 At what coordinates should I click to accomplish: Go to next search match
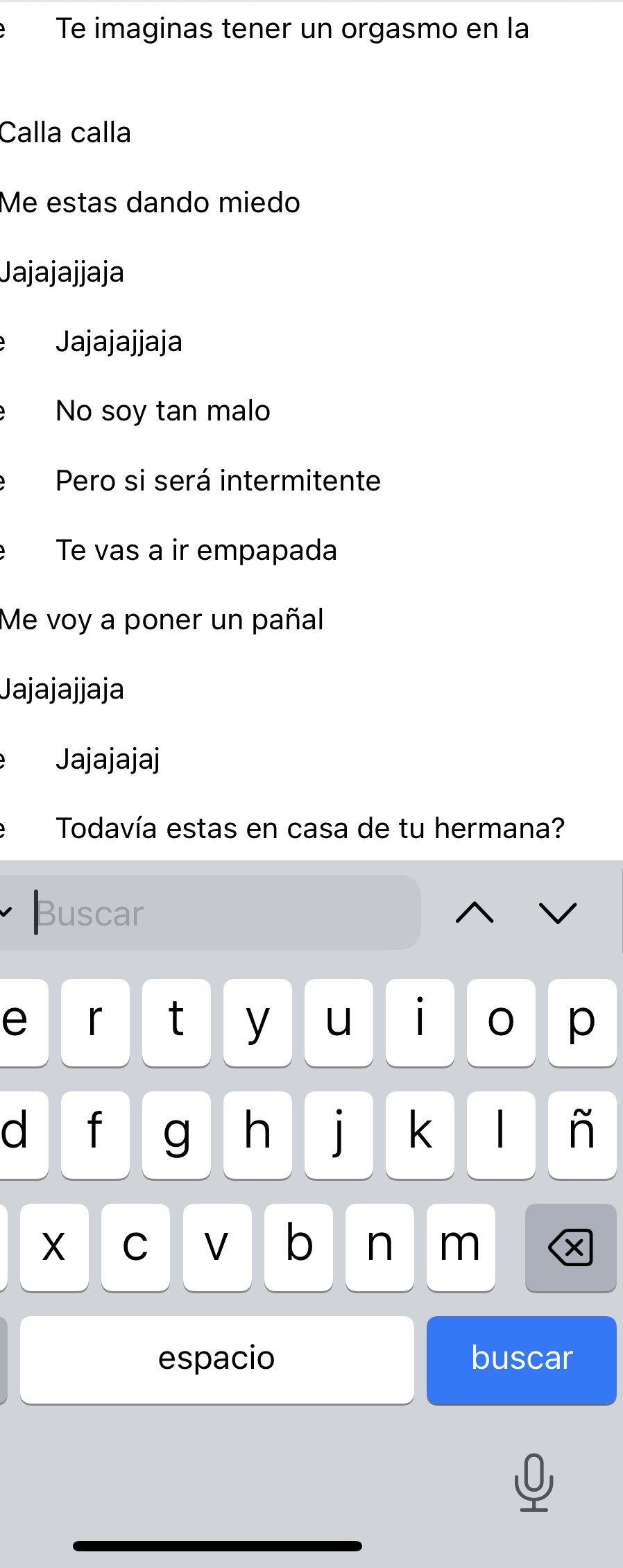[558, 913]
